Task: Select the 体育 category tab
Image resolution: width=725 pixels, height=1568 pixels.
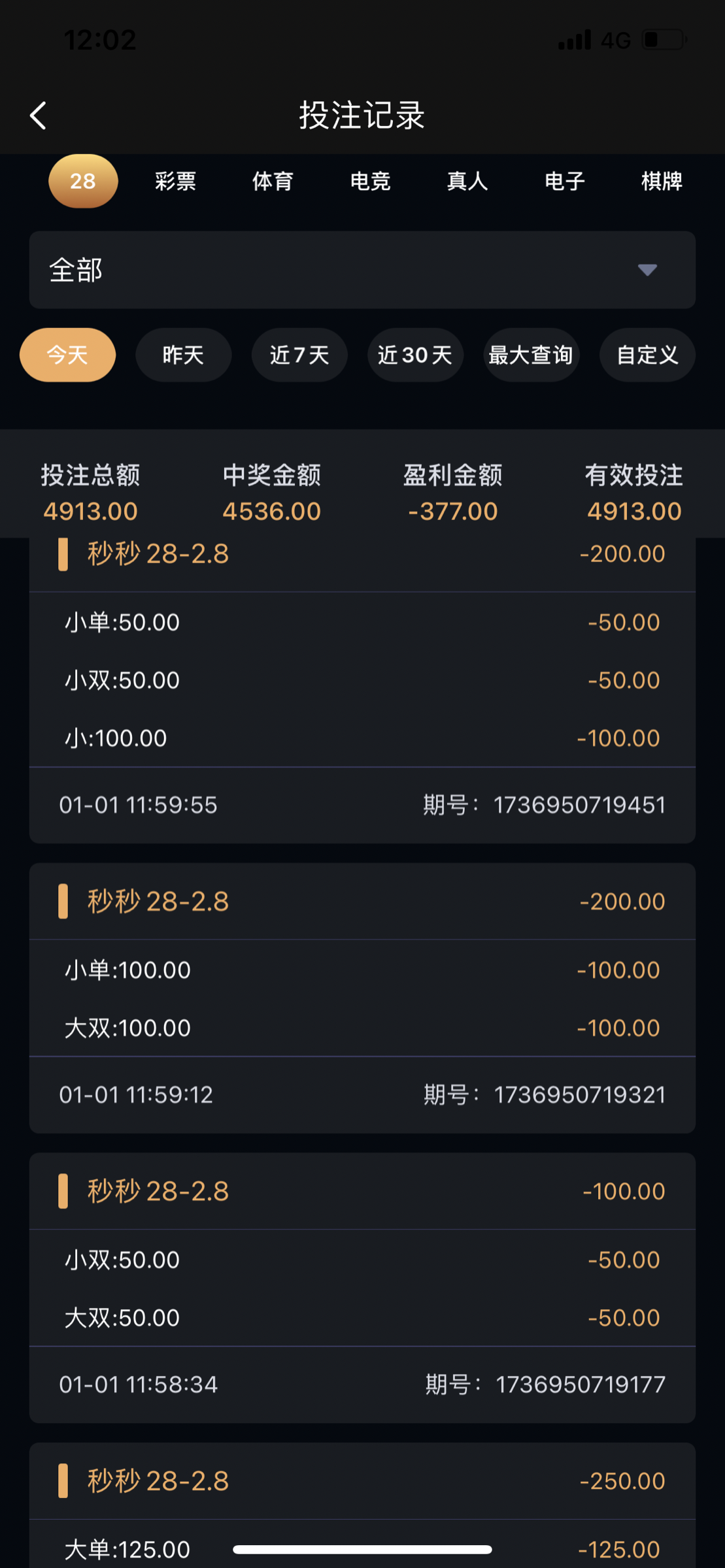Action: tap(272, 182)
